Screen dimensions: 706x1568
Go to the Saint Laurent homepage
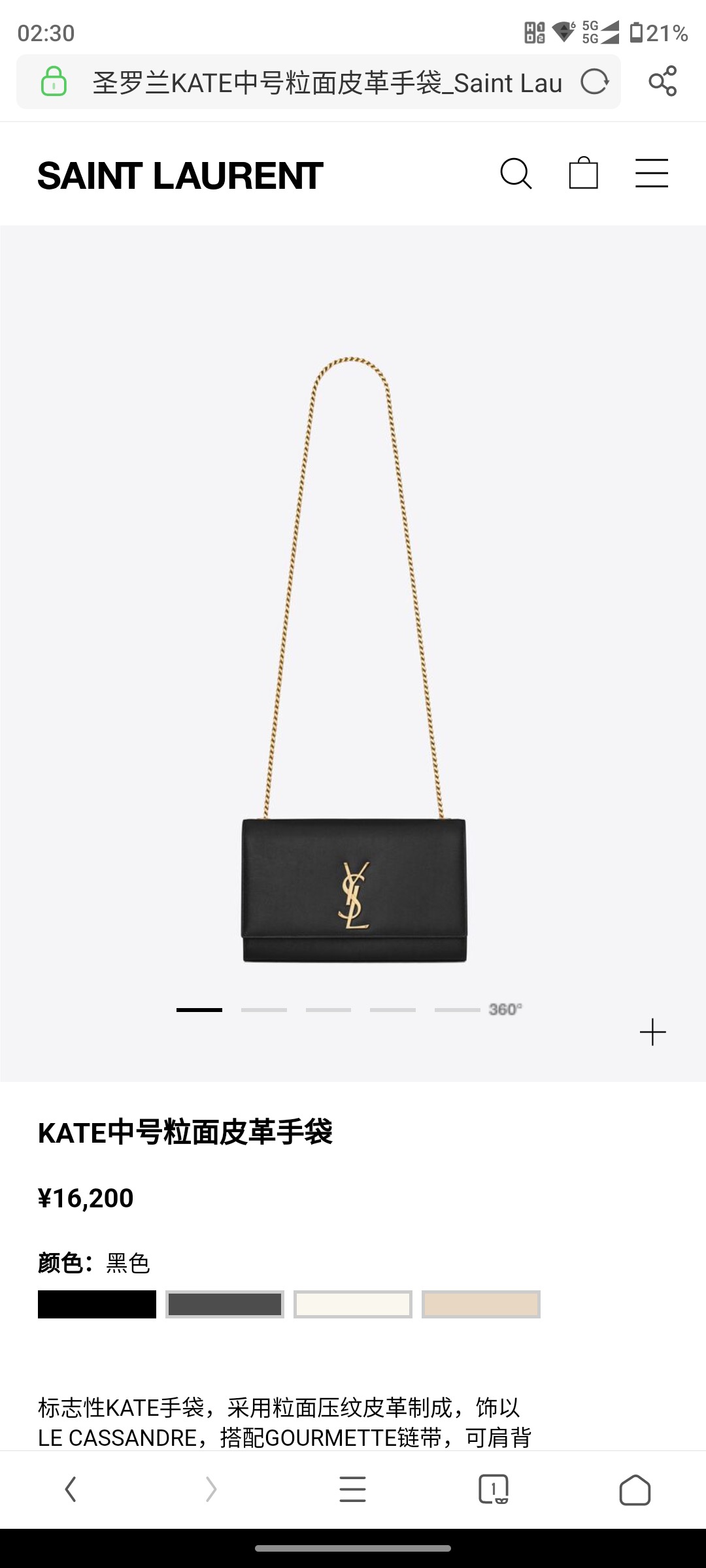pos(180,176)
